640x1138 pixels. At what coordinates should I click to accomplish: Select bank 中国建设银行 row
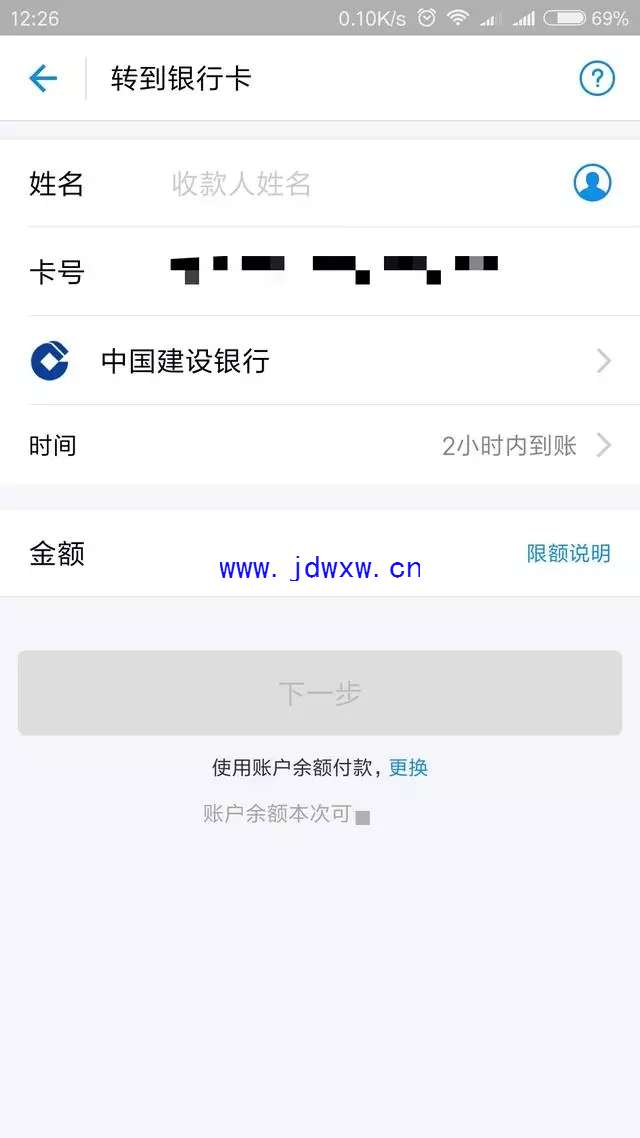[x=320, y=361]
